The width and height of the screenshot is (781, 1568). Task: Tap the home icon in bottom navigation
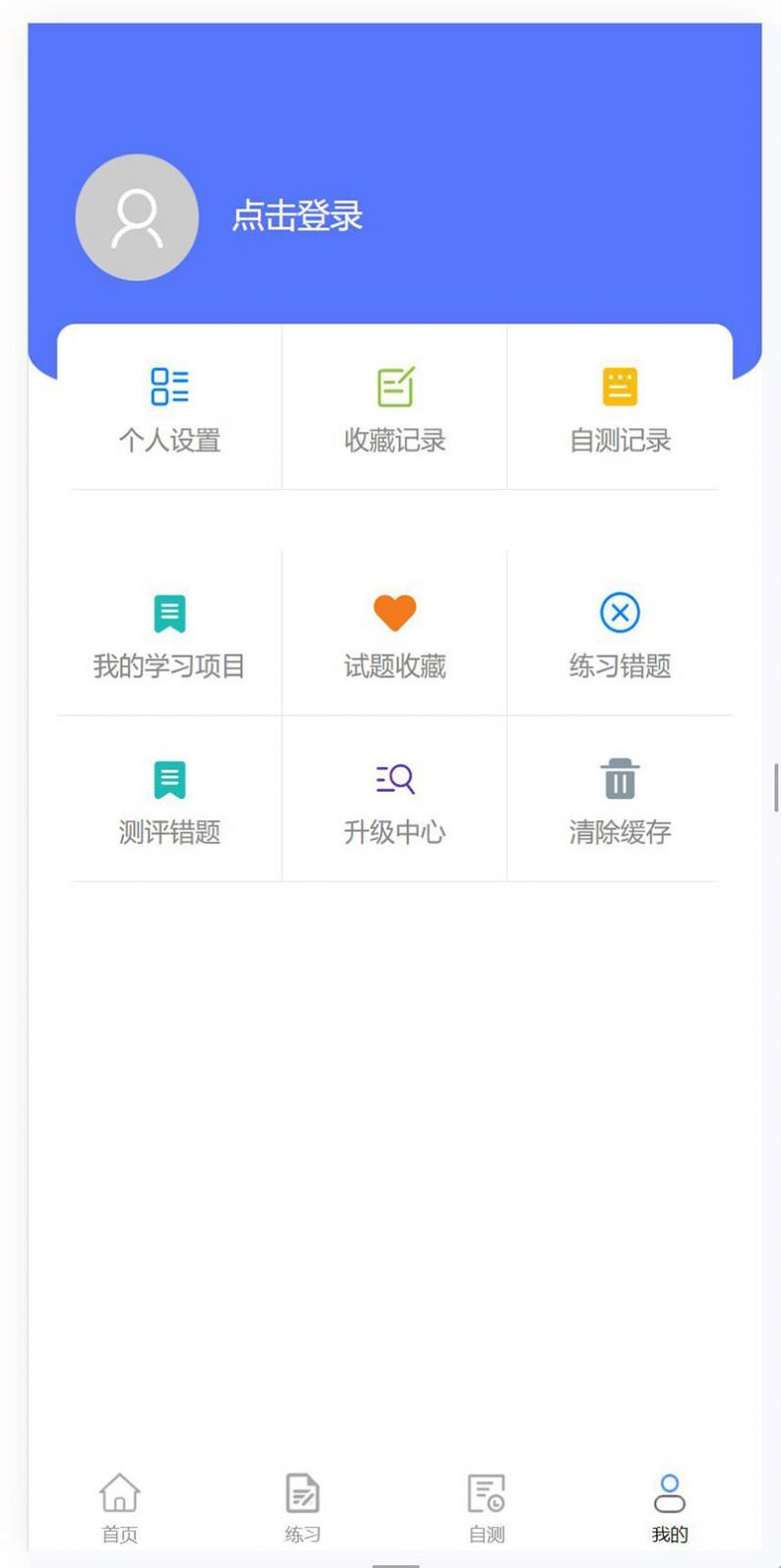pyautogui.click(x=119, y=1490)
